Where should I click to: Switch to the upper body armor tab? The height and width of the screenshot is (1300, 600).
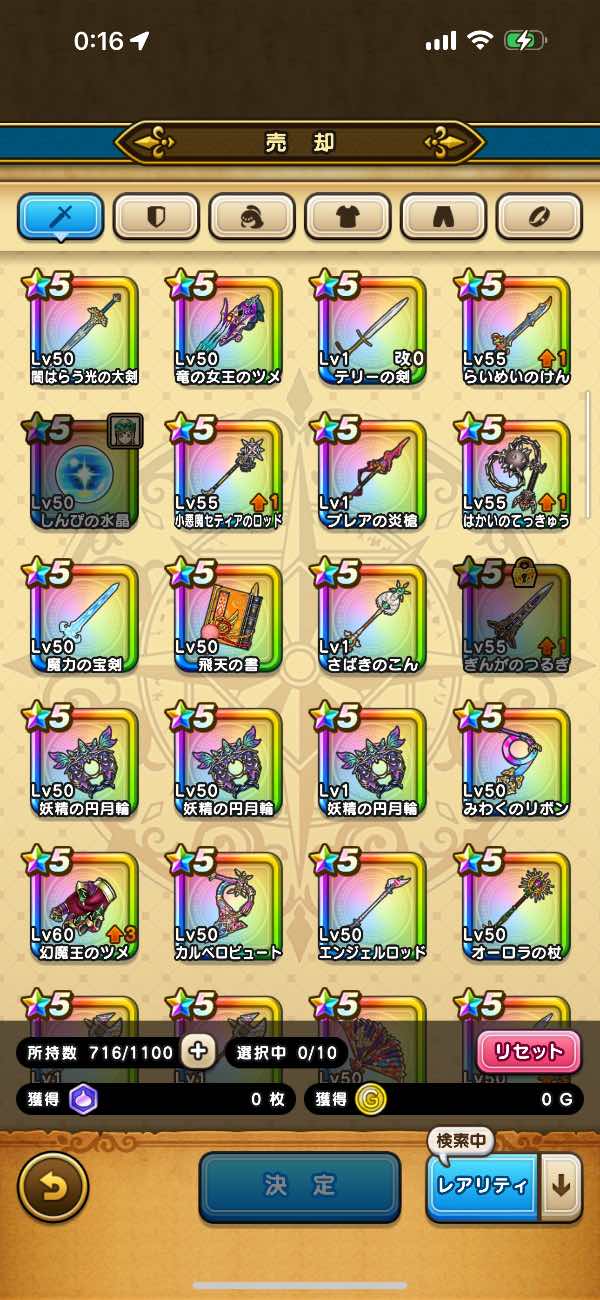point(347,217)
